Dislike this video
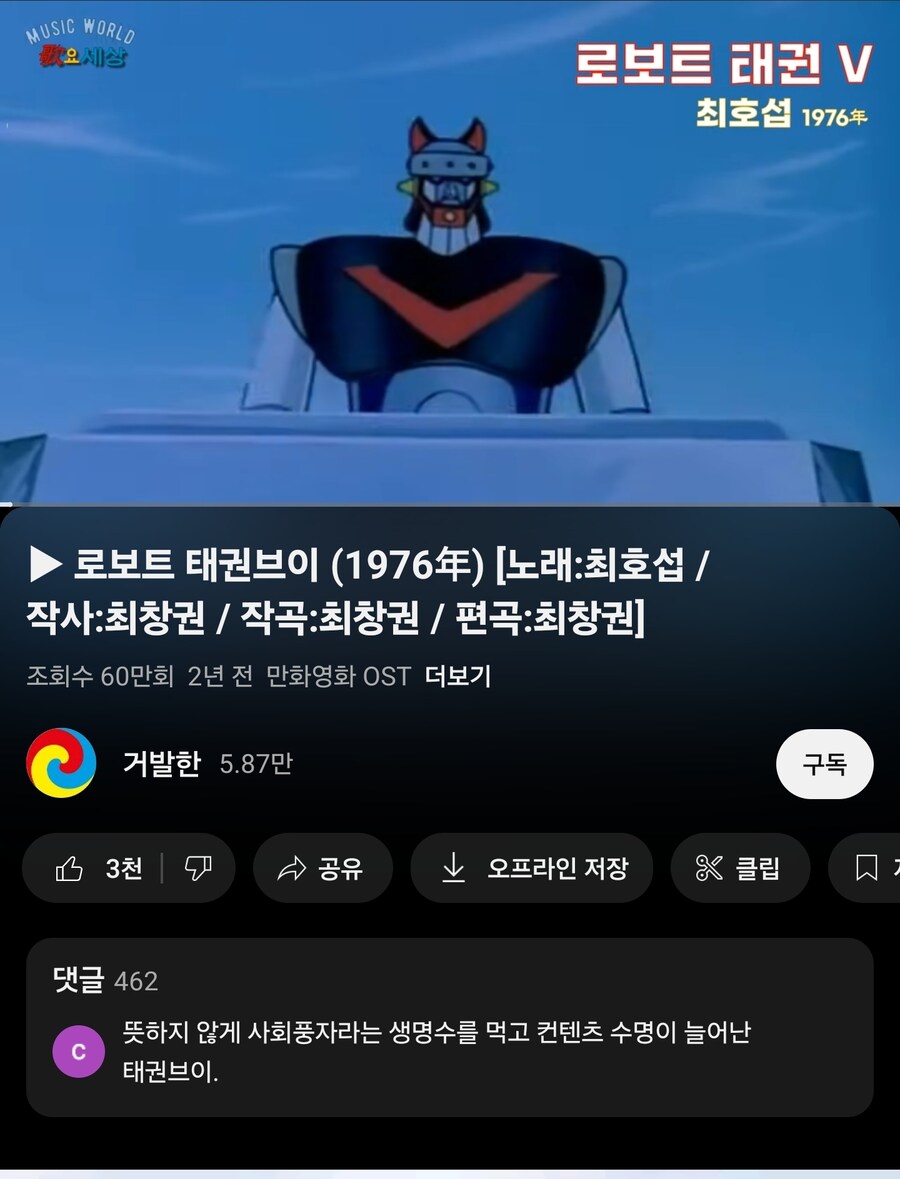 click(x=198, y=869)
